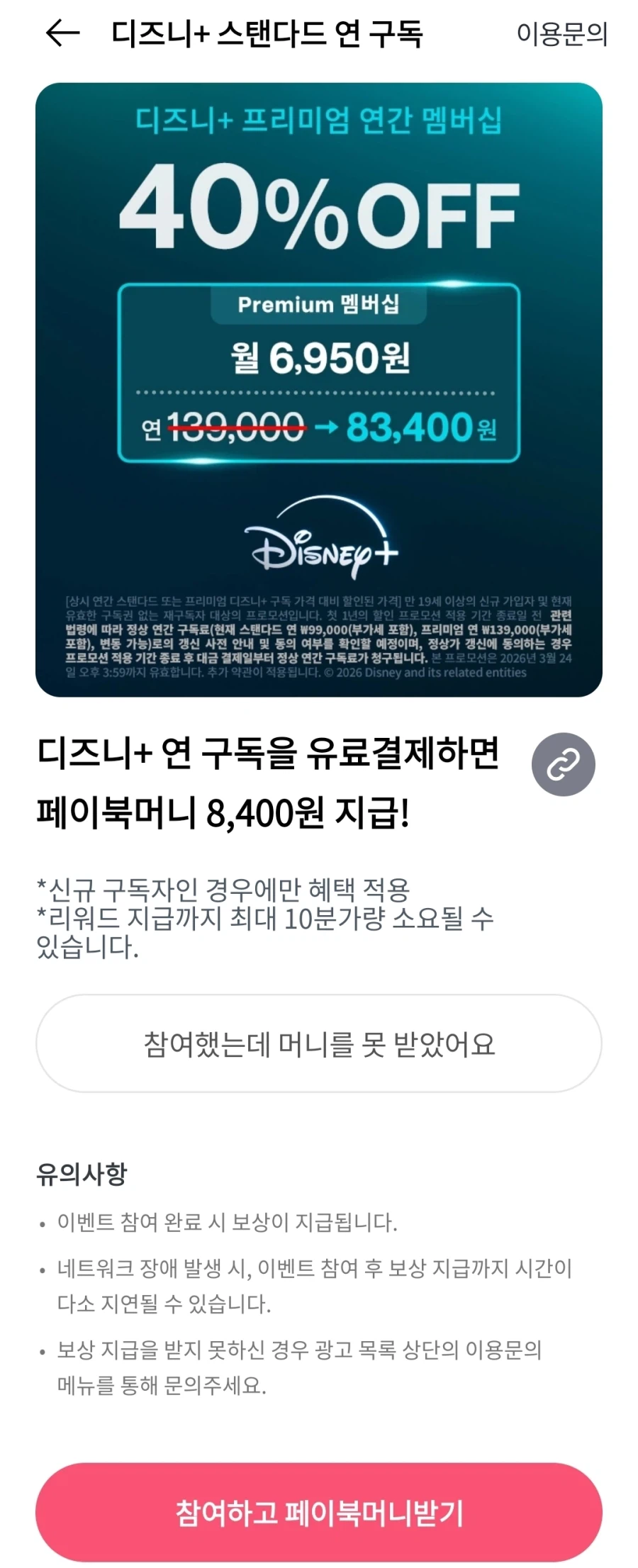Tap the back arrow to exit
This screenshot has height=1568, width=638.
59,34
